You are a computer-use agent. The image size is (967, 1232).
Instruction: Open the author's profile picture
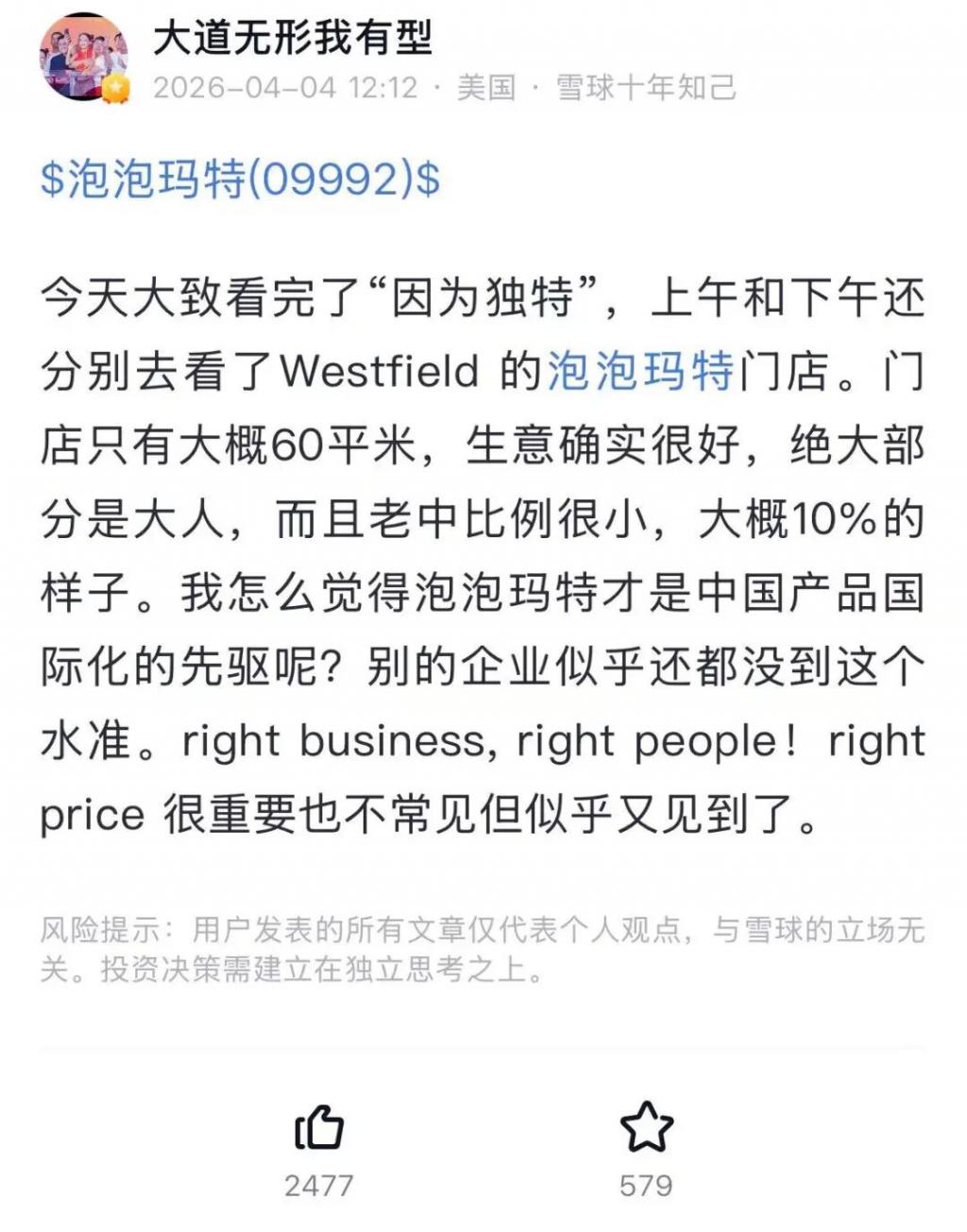coord(83,59)
